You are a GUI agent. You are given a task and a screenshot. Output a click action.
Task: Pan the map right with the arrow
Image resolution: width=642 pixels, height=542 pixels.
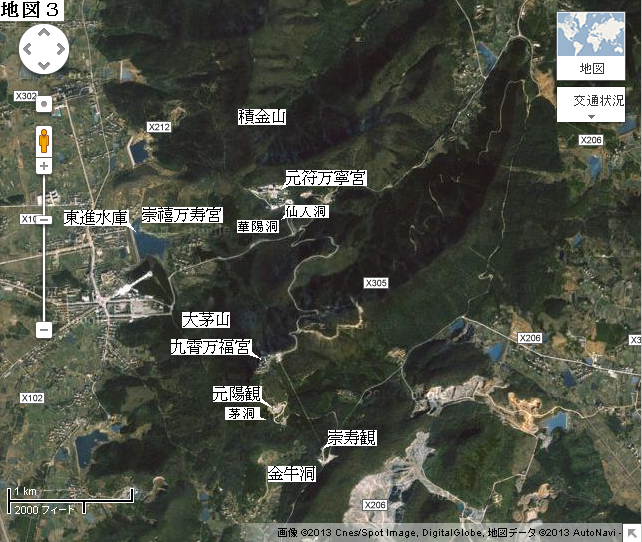58,46
